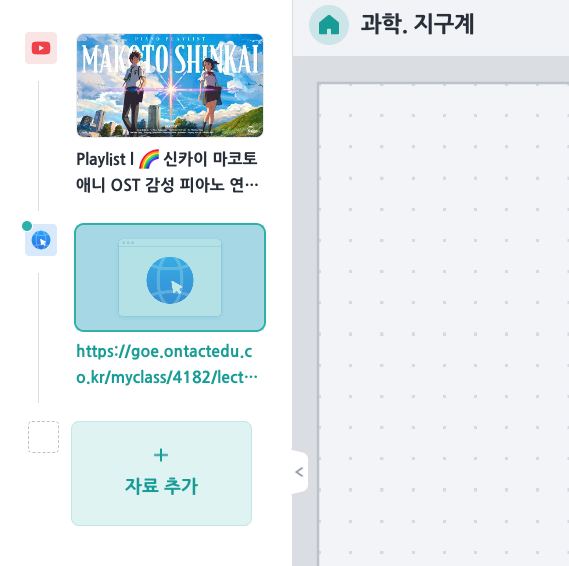The height and width of the screenshot is (566, 569).
Task: Tap the 자료 추가 button
Action: click(x=161, y=473)
